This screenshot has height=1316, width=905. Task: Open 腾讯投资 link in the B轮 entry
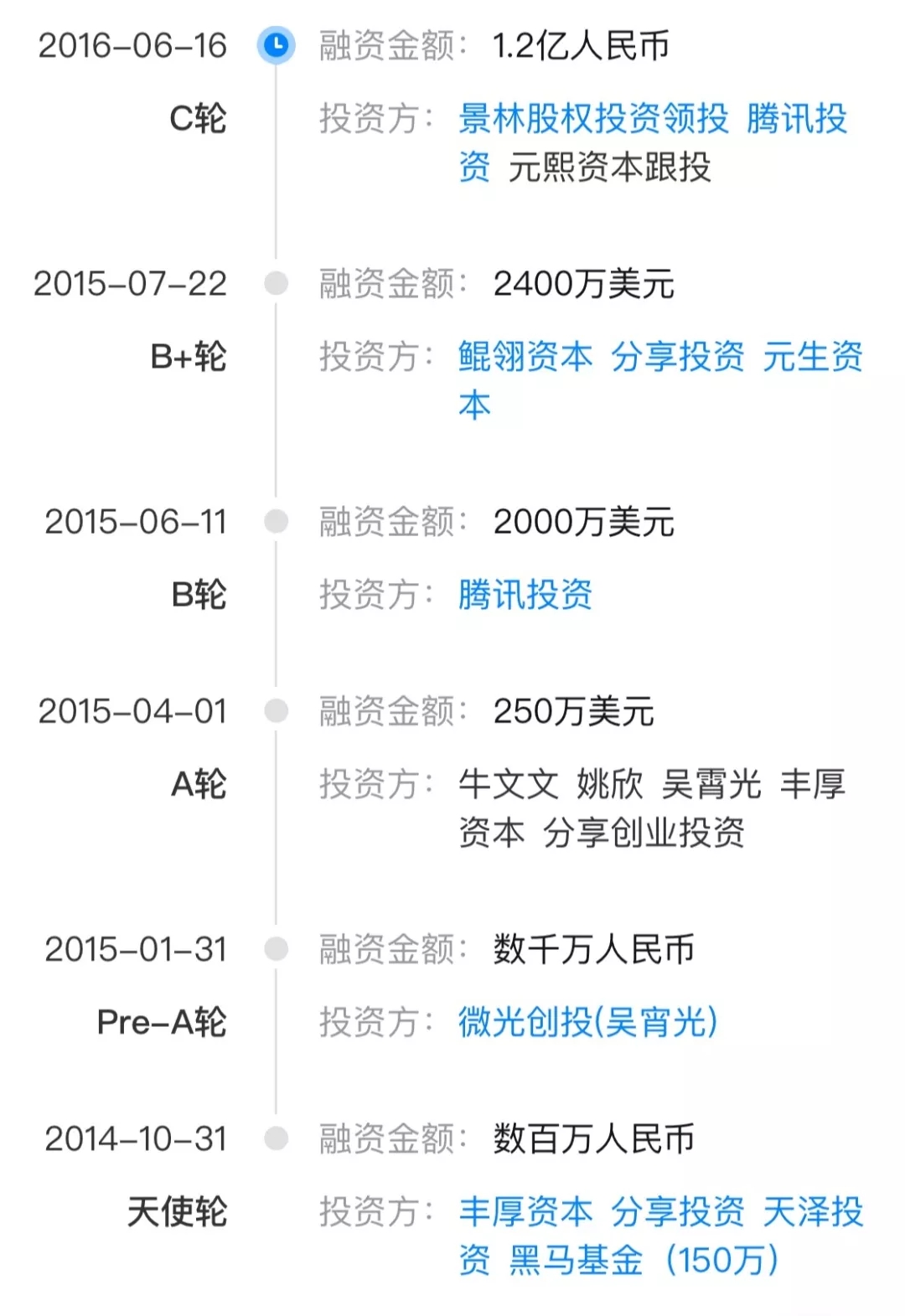point(525,595)
